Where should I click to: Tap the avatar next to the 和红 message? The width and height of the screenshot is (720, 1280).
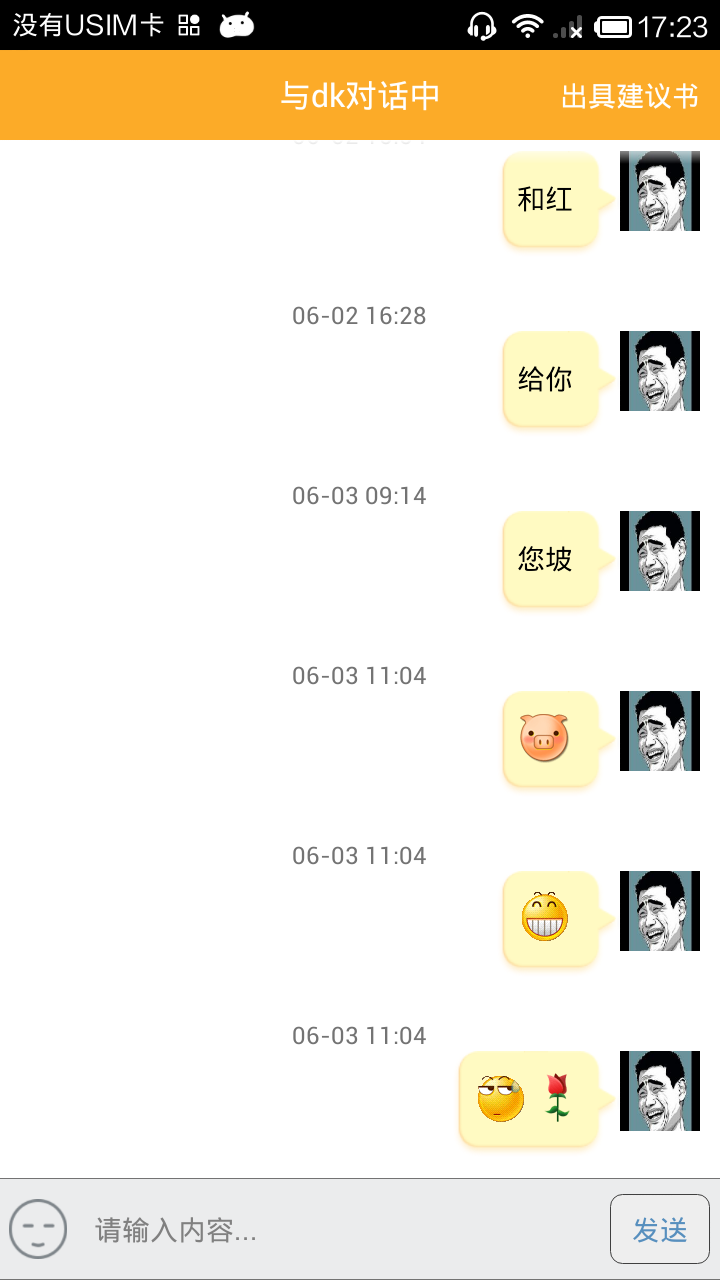click(x=660, y=191)
